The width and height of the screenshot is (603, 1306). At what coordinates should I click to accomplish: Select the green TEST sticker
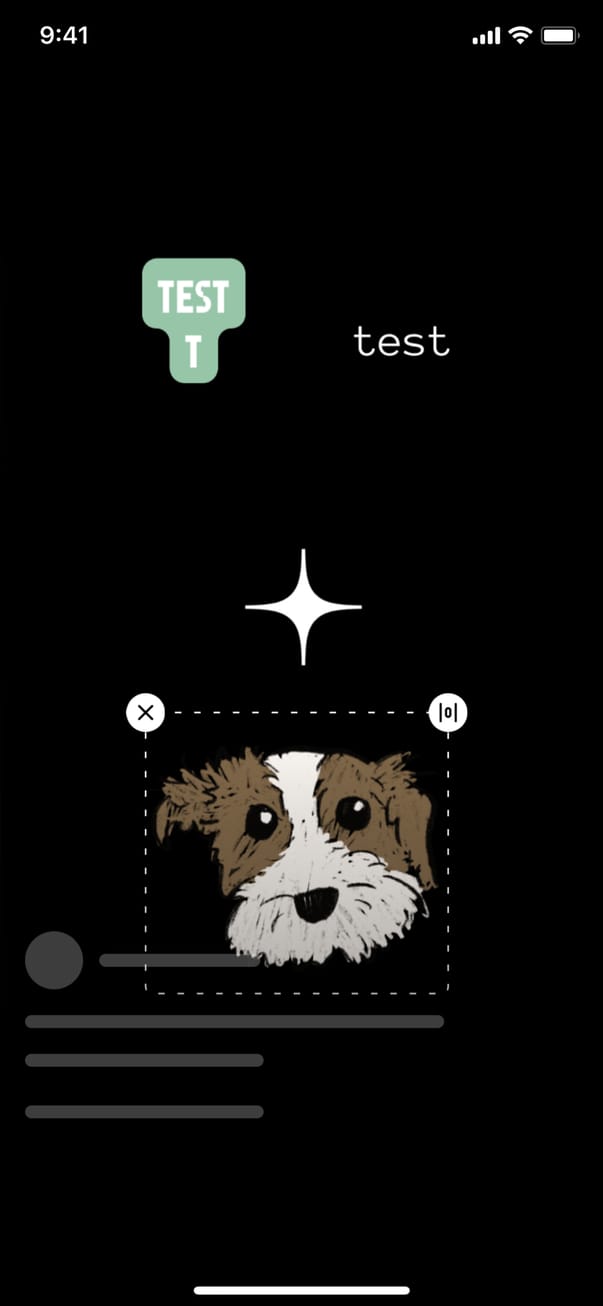pos(193,318)
